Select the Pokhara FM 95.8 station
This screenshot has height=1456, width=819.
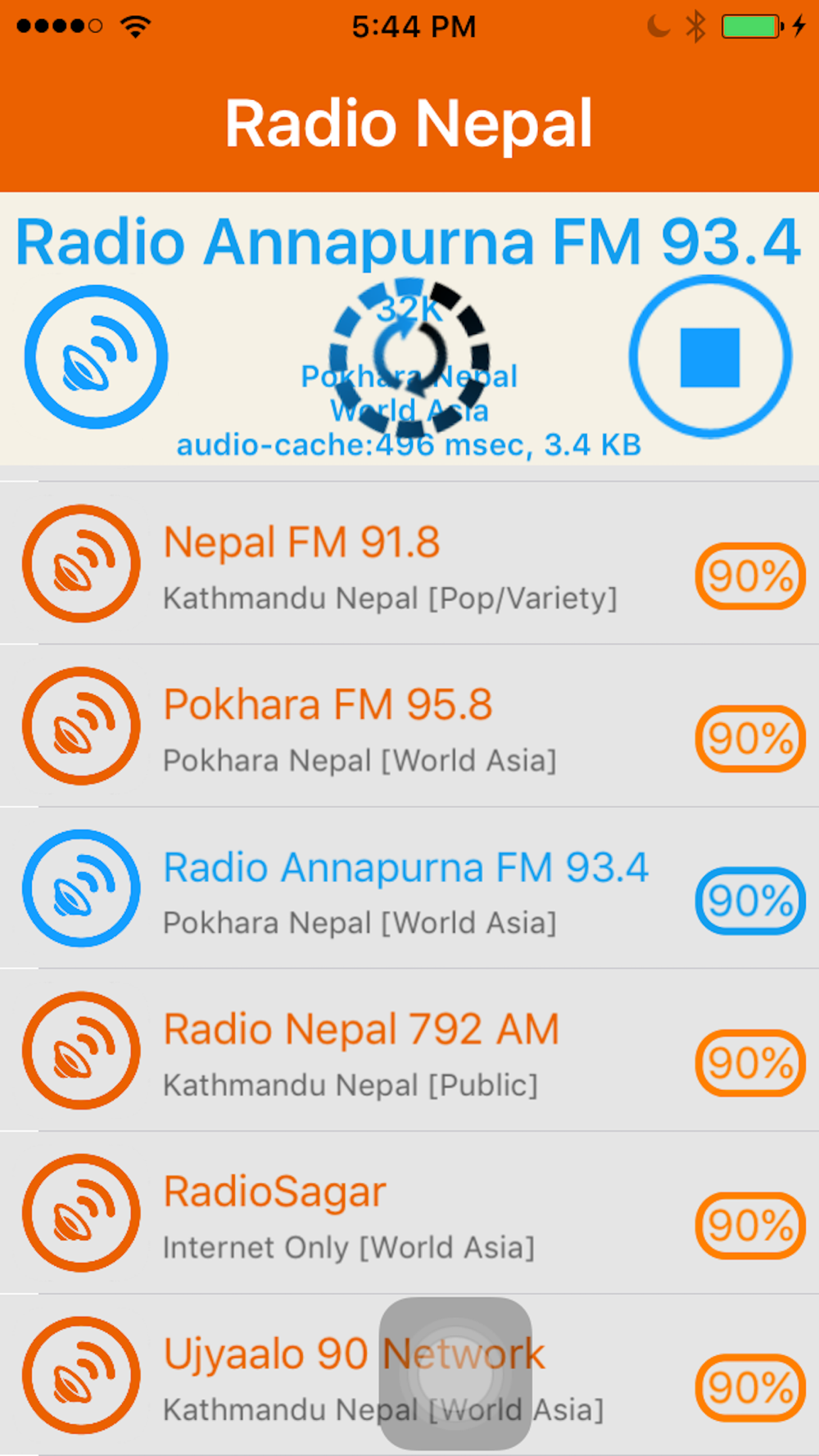409,726
